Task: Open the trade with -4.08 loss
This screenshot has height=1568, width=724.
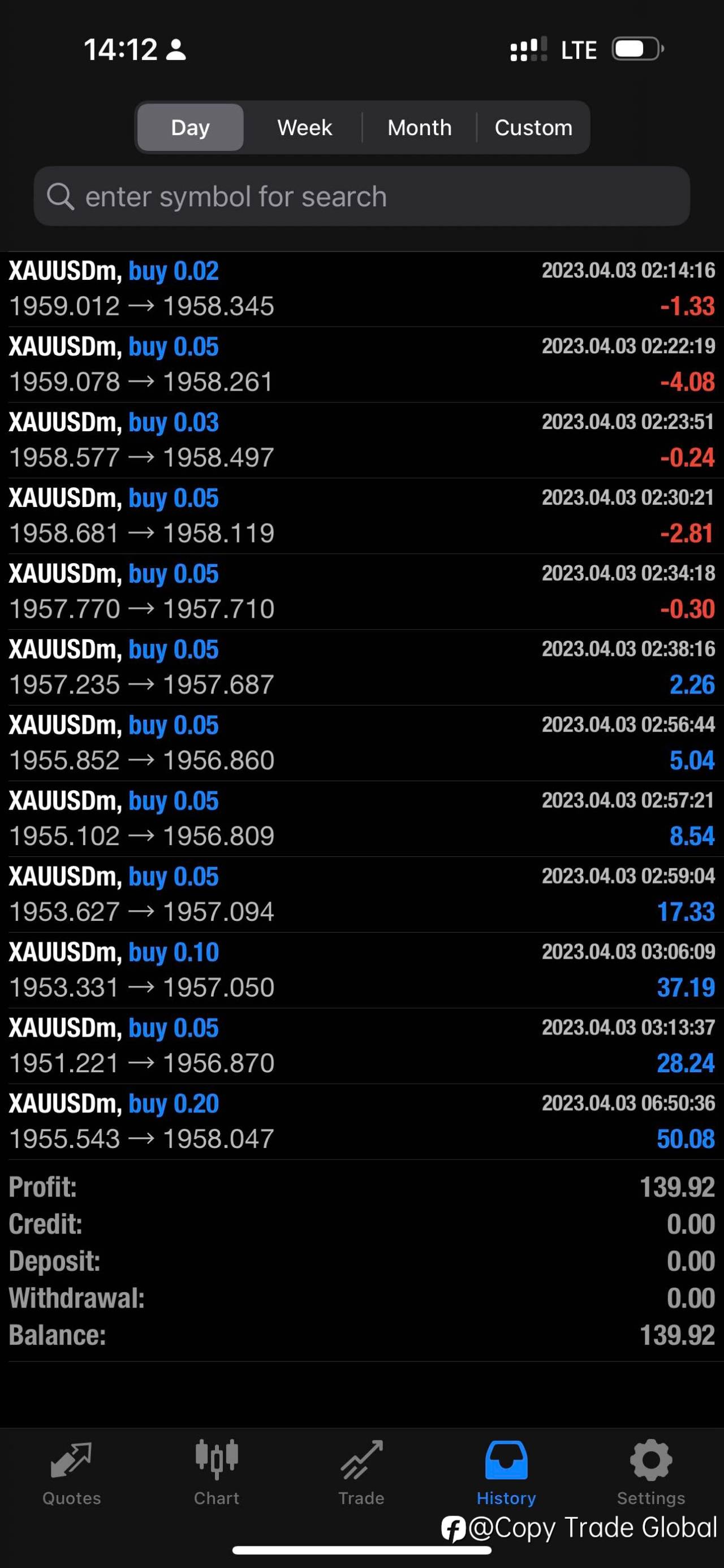Action: pyautogui.click(x=361, y=365)
